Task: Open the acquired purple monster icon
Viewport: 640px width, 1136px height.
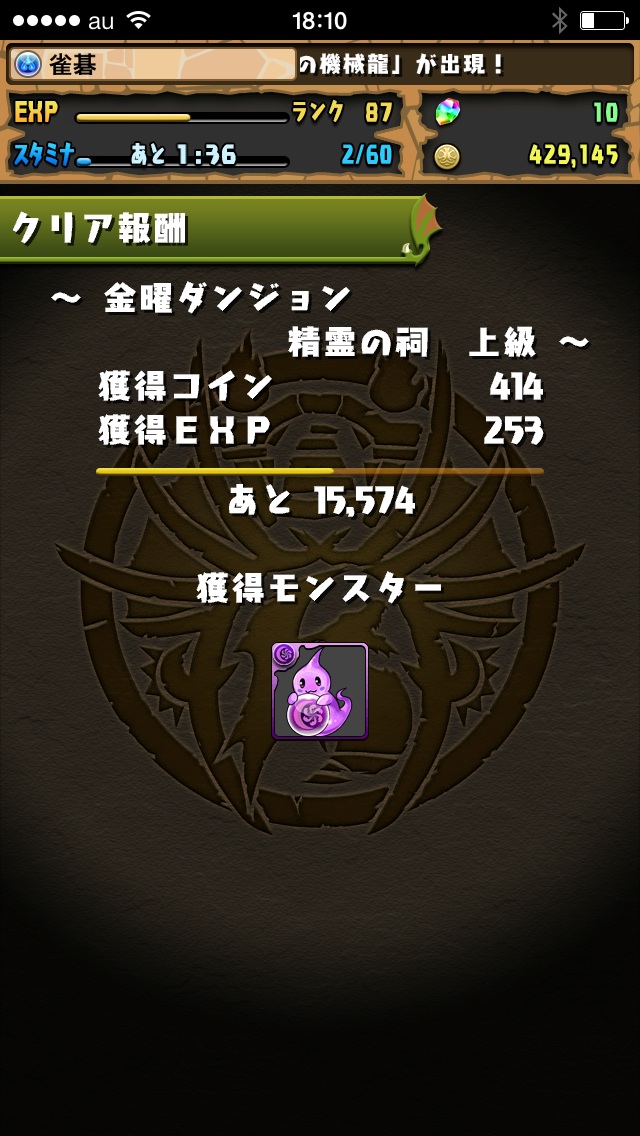Action: [x=320, y=691]
